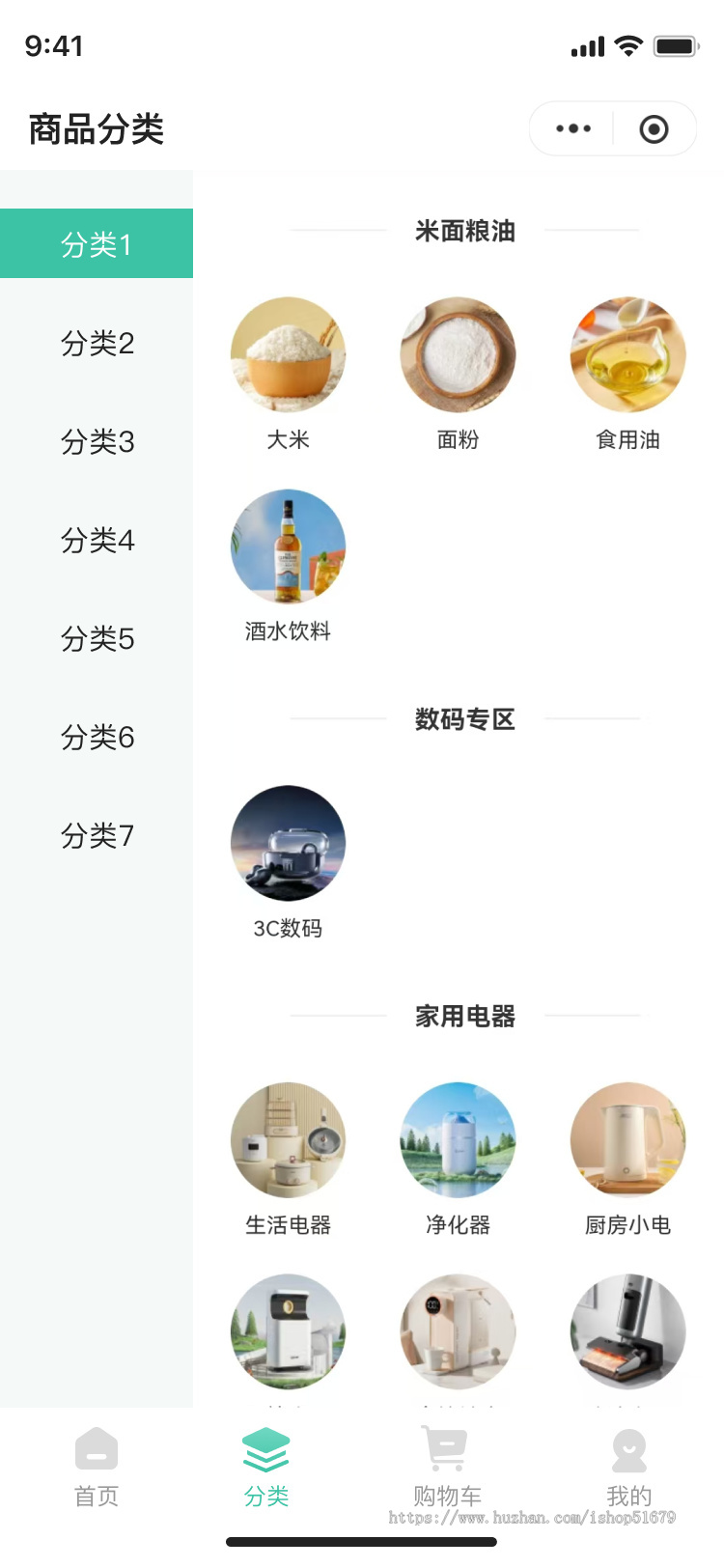
Task: Open 分类7 at the sidebar bottom
Action: coord(97,836)
